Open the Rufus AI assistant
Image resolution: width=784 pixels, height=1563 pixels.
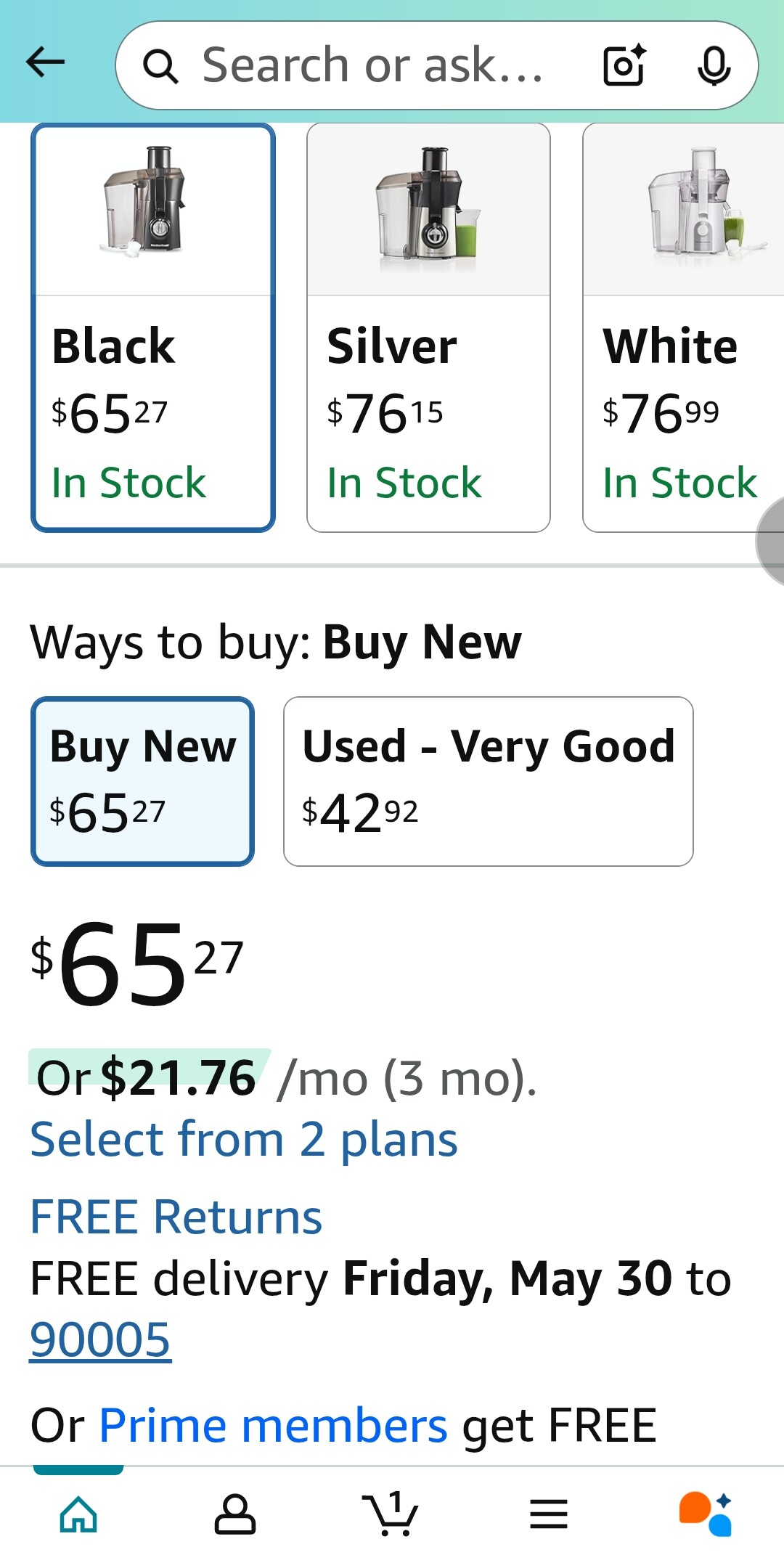coord(706,1514)
